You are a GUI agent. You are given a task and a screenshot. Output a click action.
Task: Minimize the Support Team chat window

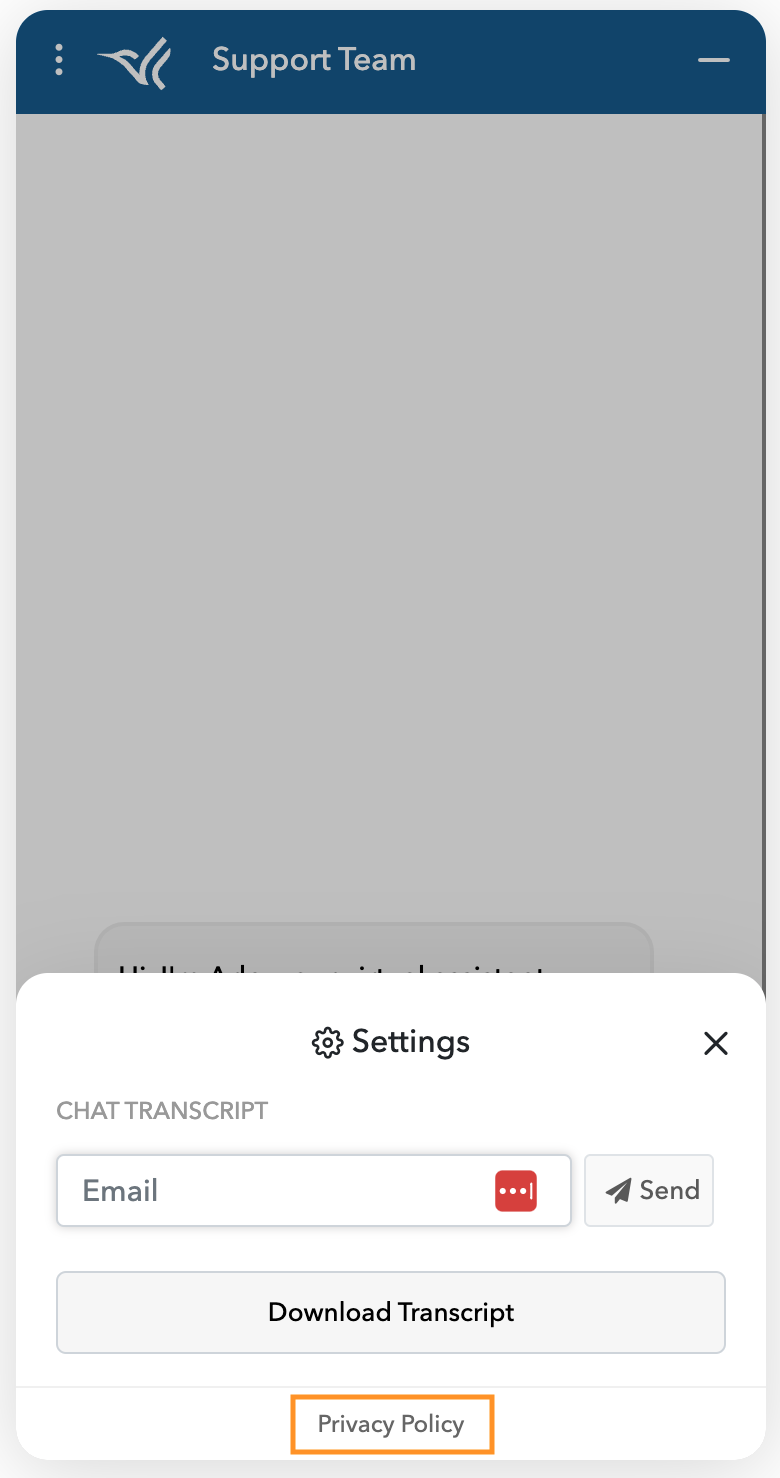pyautogui.click(x=714, y=60)
